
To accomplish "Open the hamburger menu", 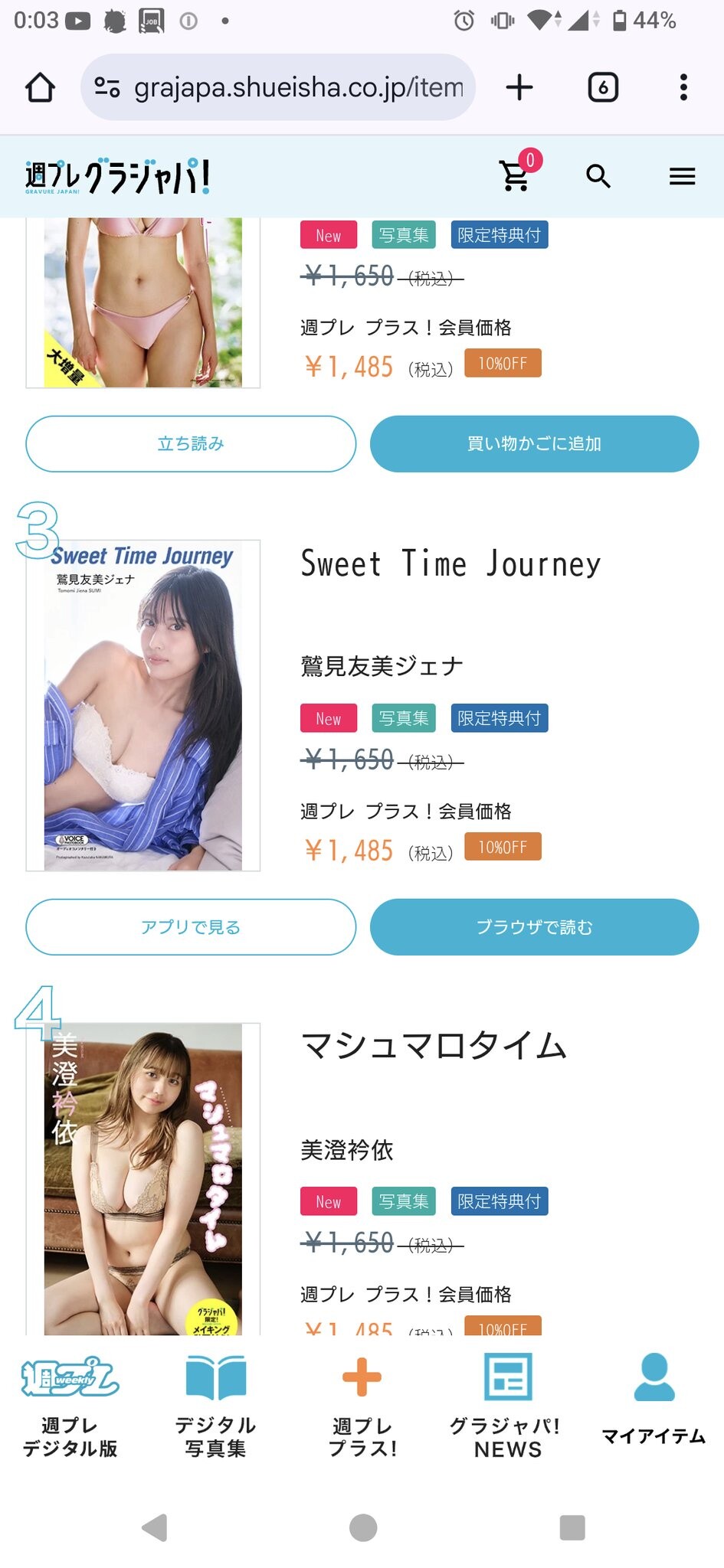I will 682,177.
